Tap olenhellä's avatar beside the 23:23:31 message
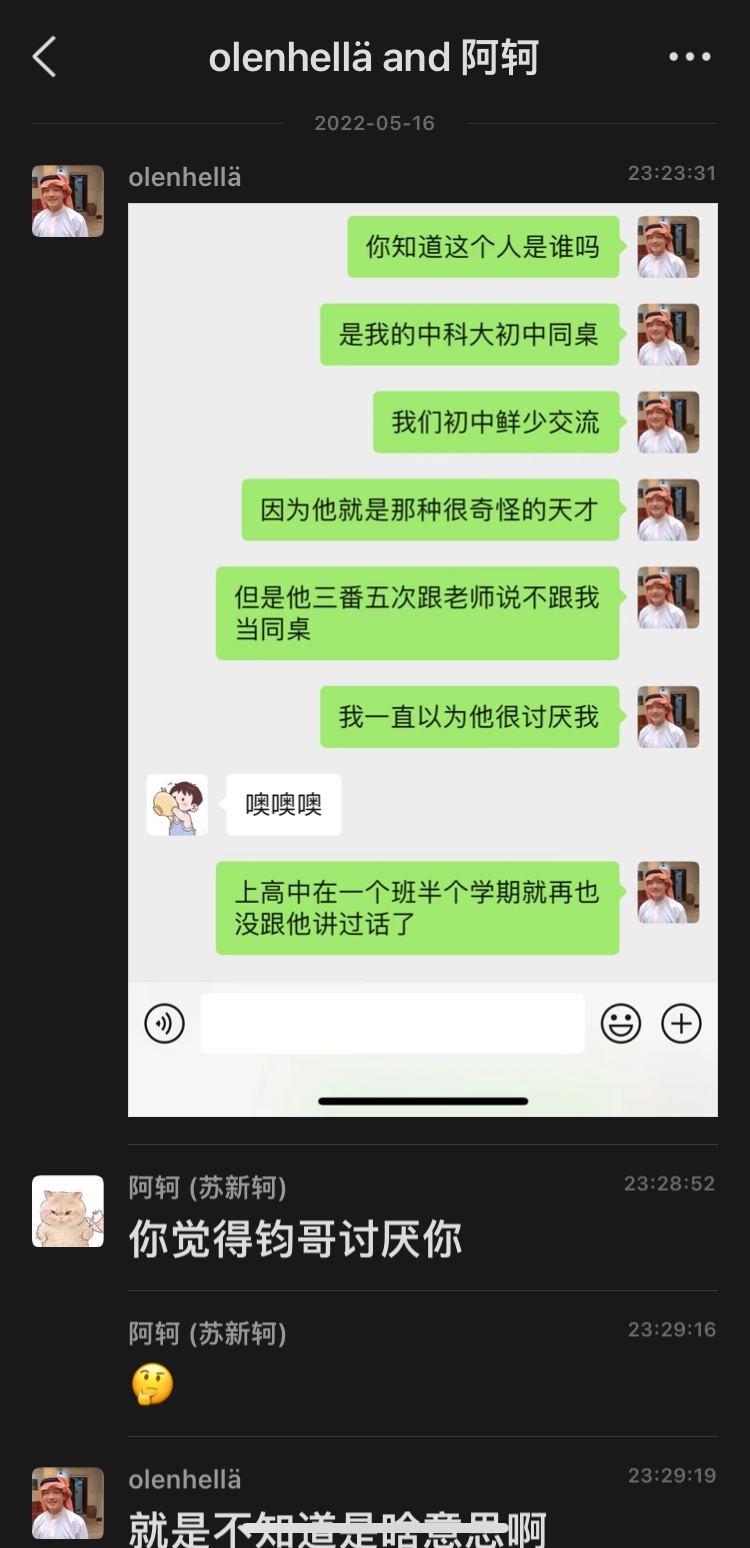This screenshot has height=1548, width=750. (x=68, y=201)
